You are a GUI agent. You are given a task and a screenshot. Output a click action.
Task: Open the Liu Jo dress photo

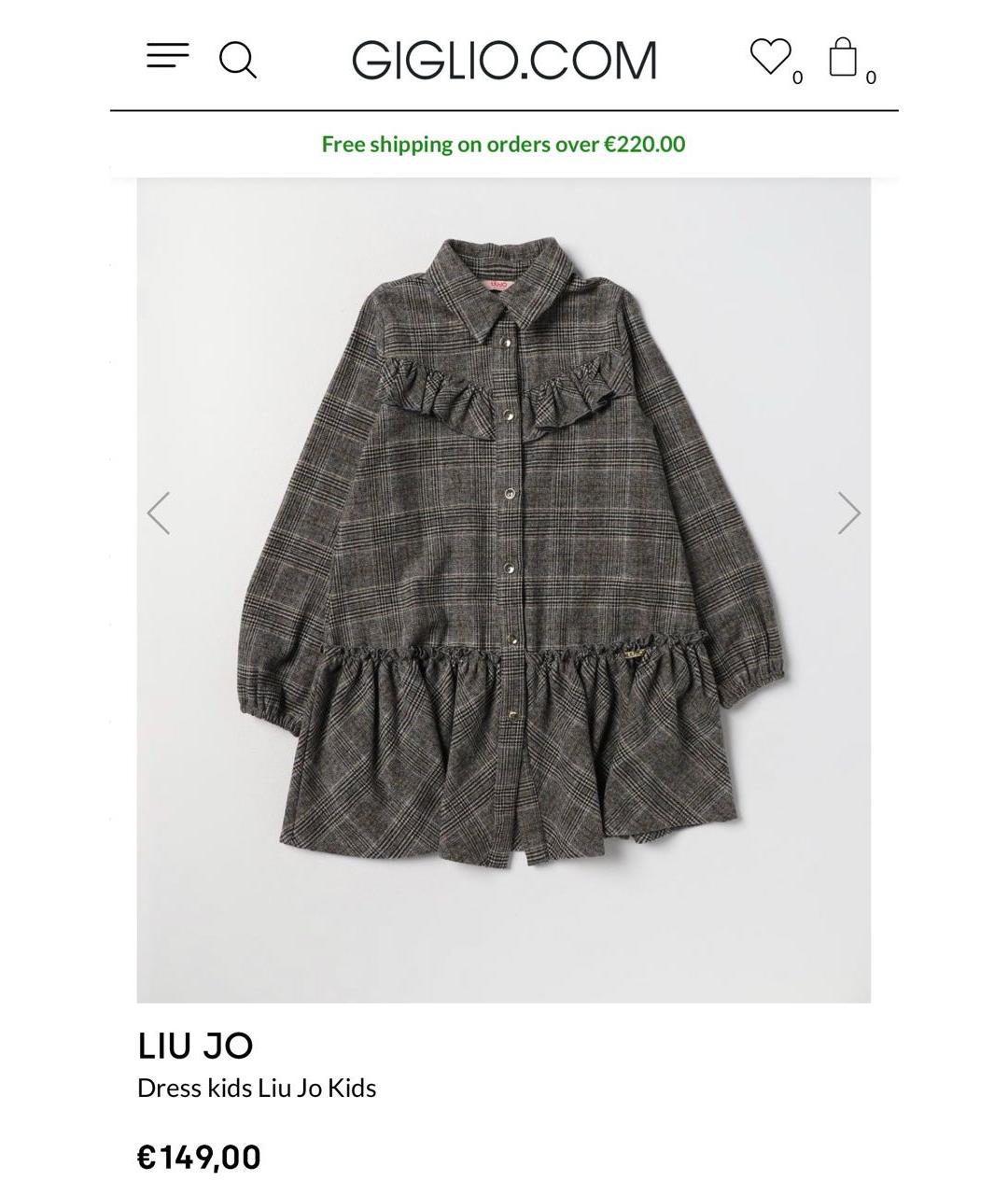pyautogui.click(x=504, y=560)
